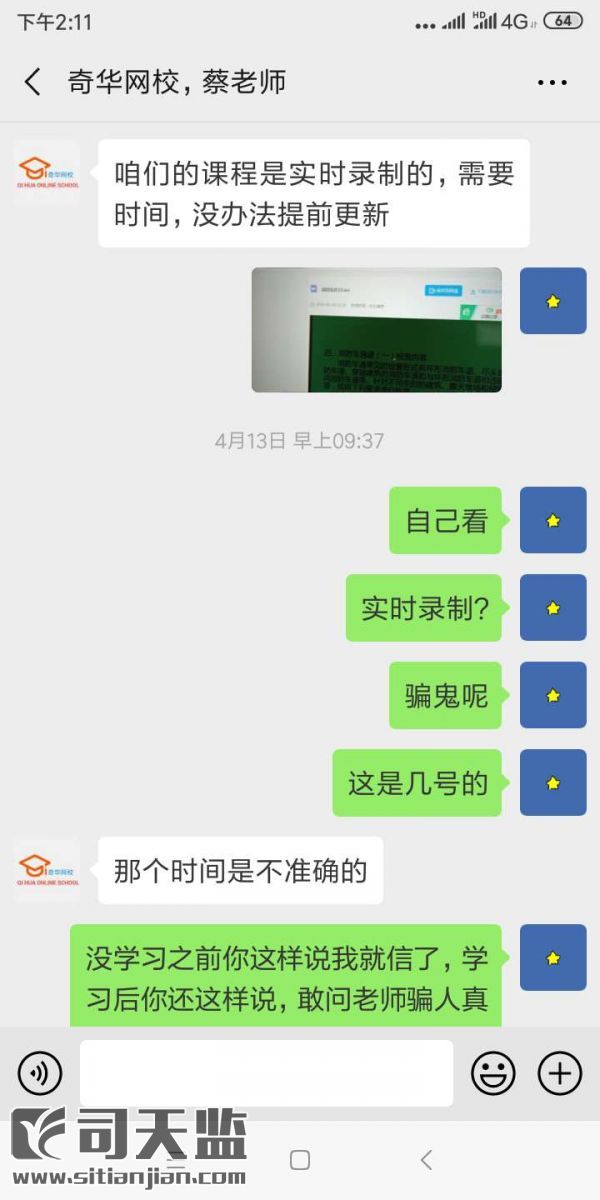Switch to voice message input
The height and width of the screenshot is (1200, 600).
[40, 1074]
